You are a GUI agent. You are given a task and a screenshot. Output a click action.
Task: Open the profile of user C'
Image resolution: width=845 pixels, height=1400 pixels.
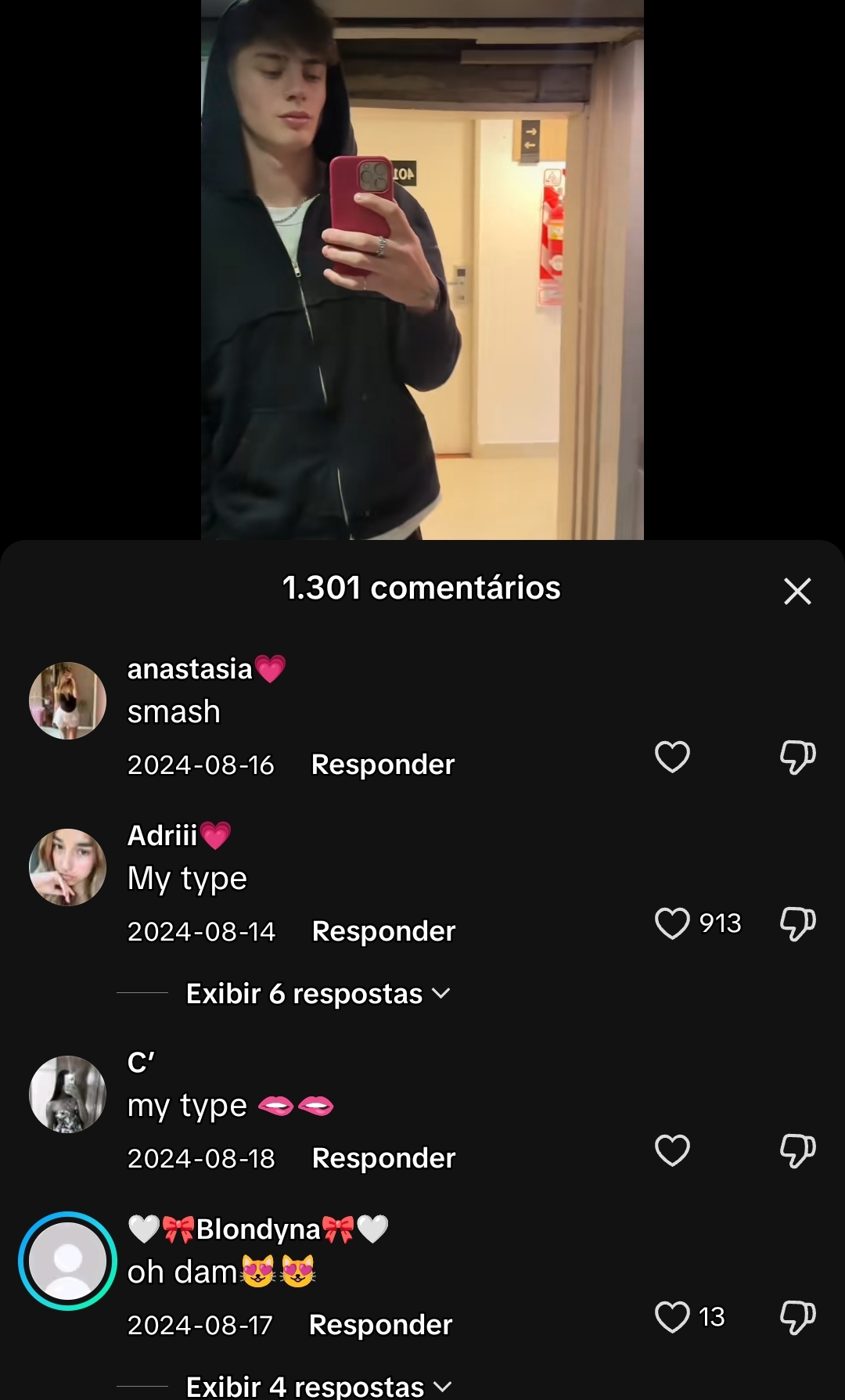coord(67,1094)
